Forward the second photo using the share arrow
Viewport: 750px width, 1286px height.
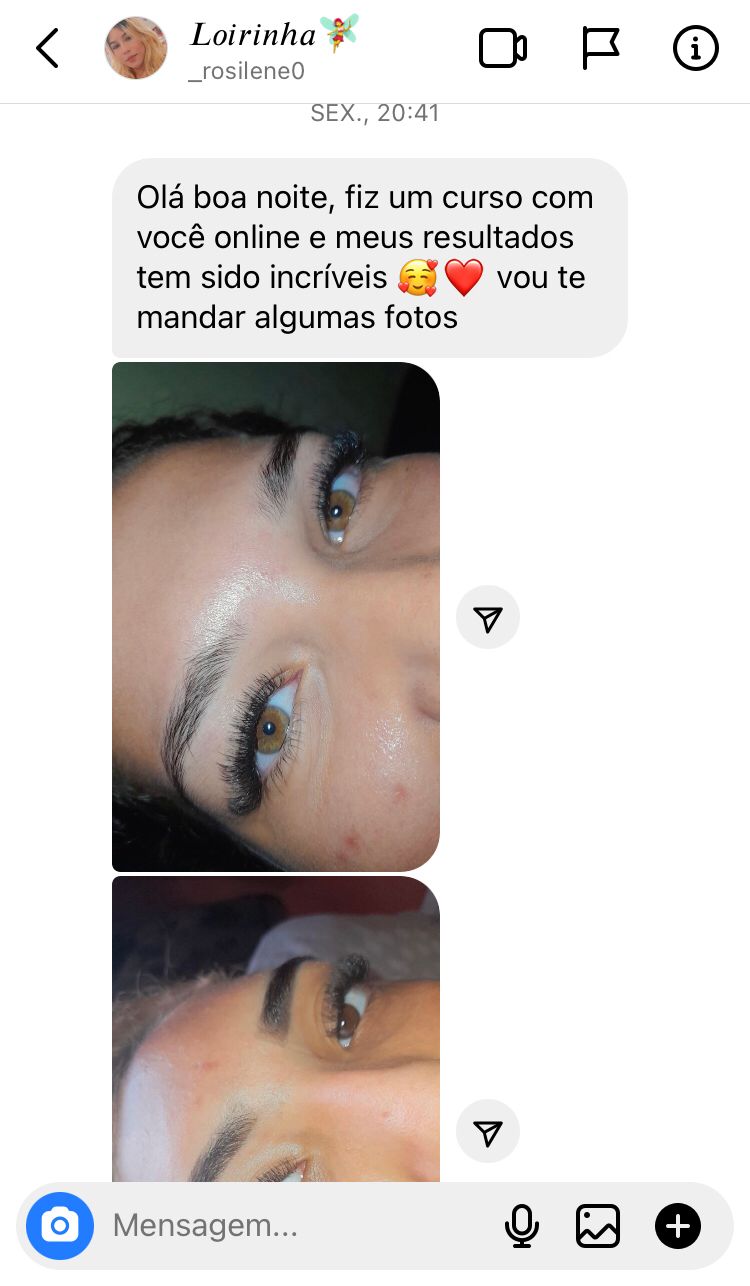(x=488, y=1132)
